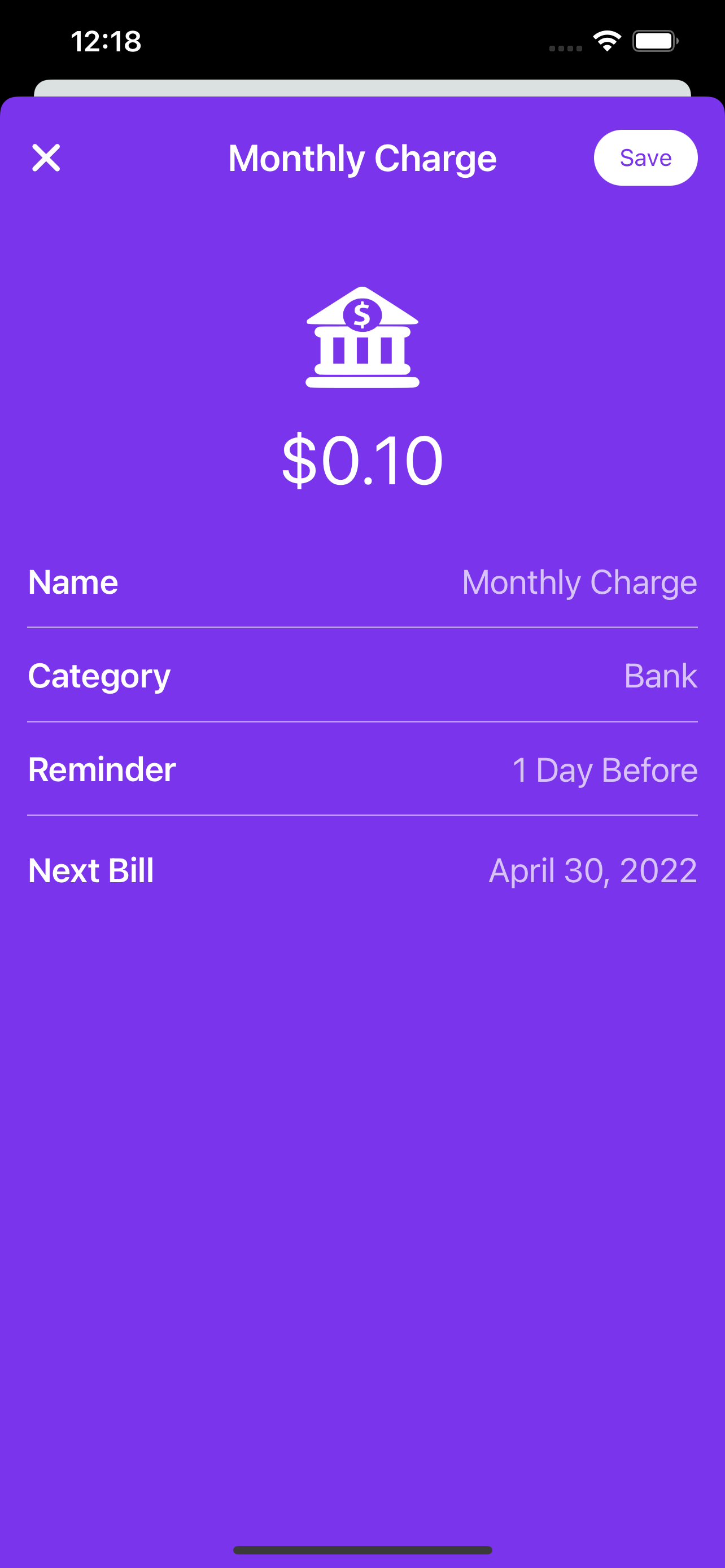Change the bank icon
Screen dimensions: 725x1568
click(x=362, y=337)
